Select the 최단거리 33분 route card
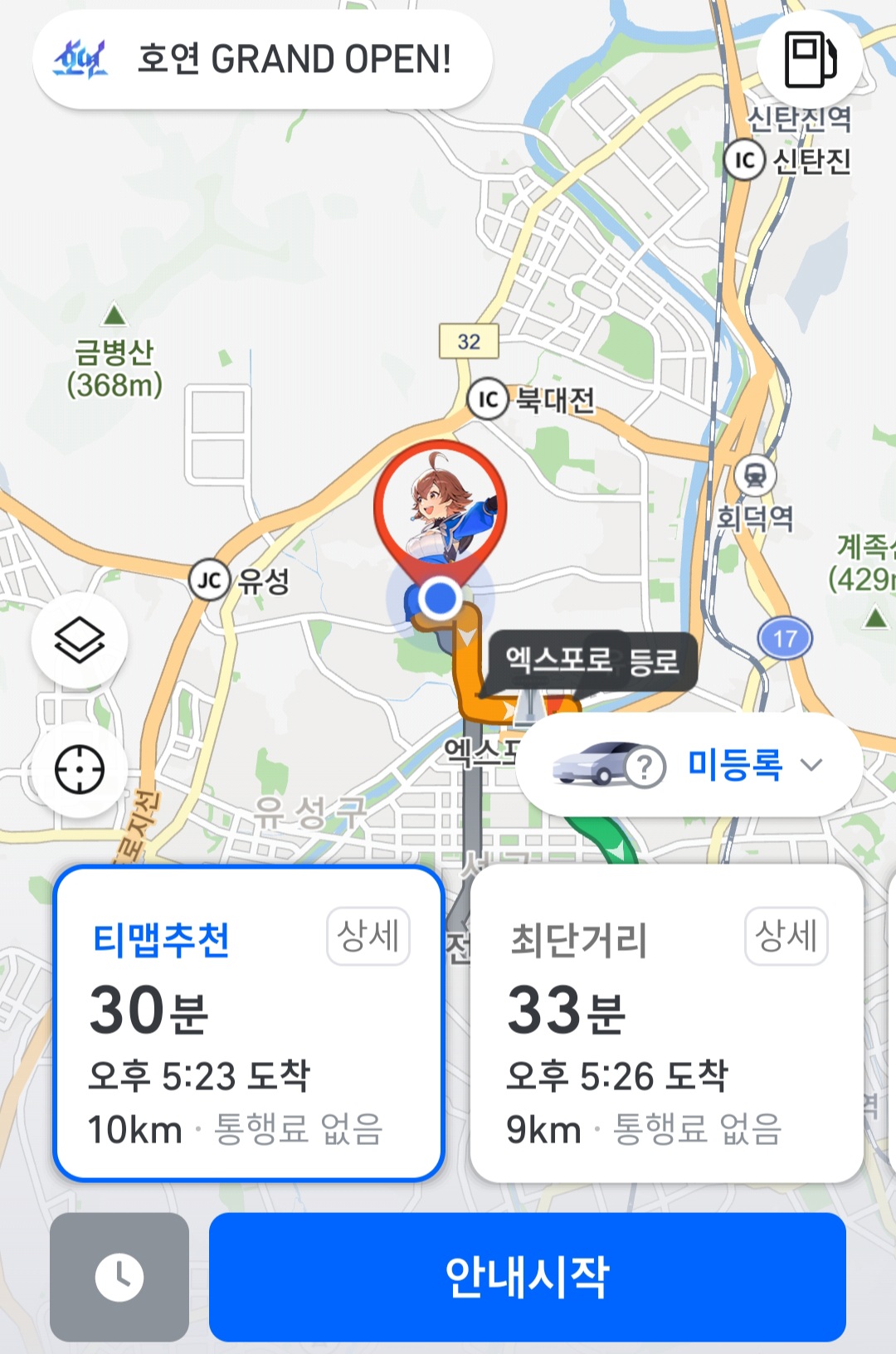This screenshot has width=896, height=1354. [x=667, y=1023]
